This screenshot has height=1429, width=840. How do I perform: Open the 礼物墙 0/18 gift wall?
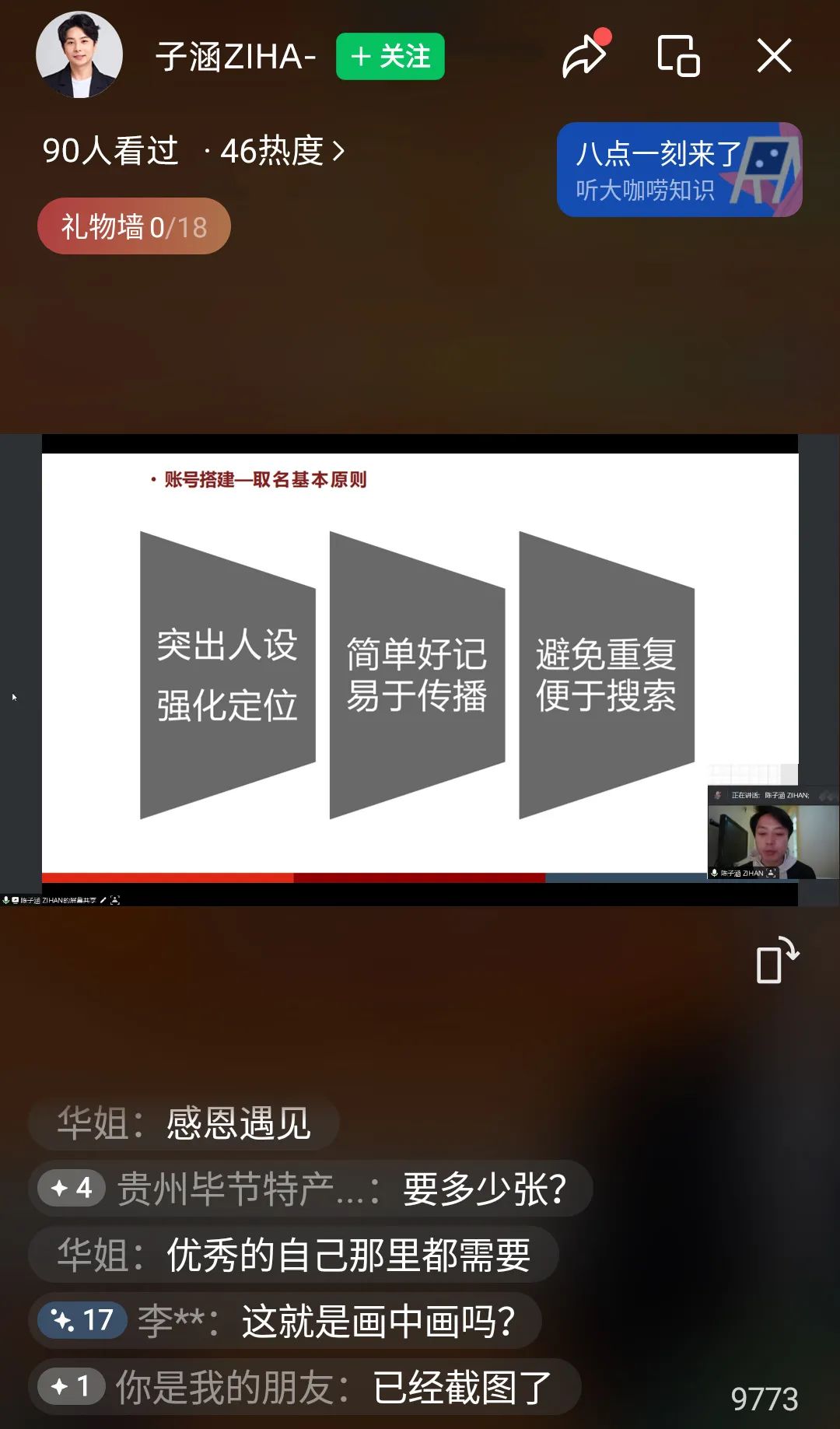pyautogui.click(x=133, y=227)
